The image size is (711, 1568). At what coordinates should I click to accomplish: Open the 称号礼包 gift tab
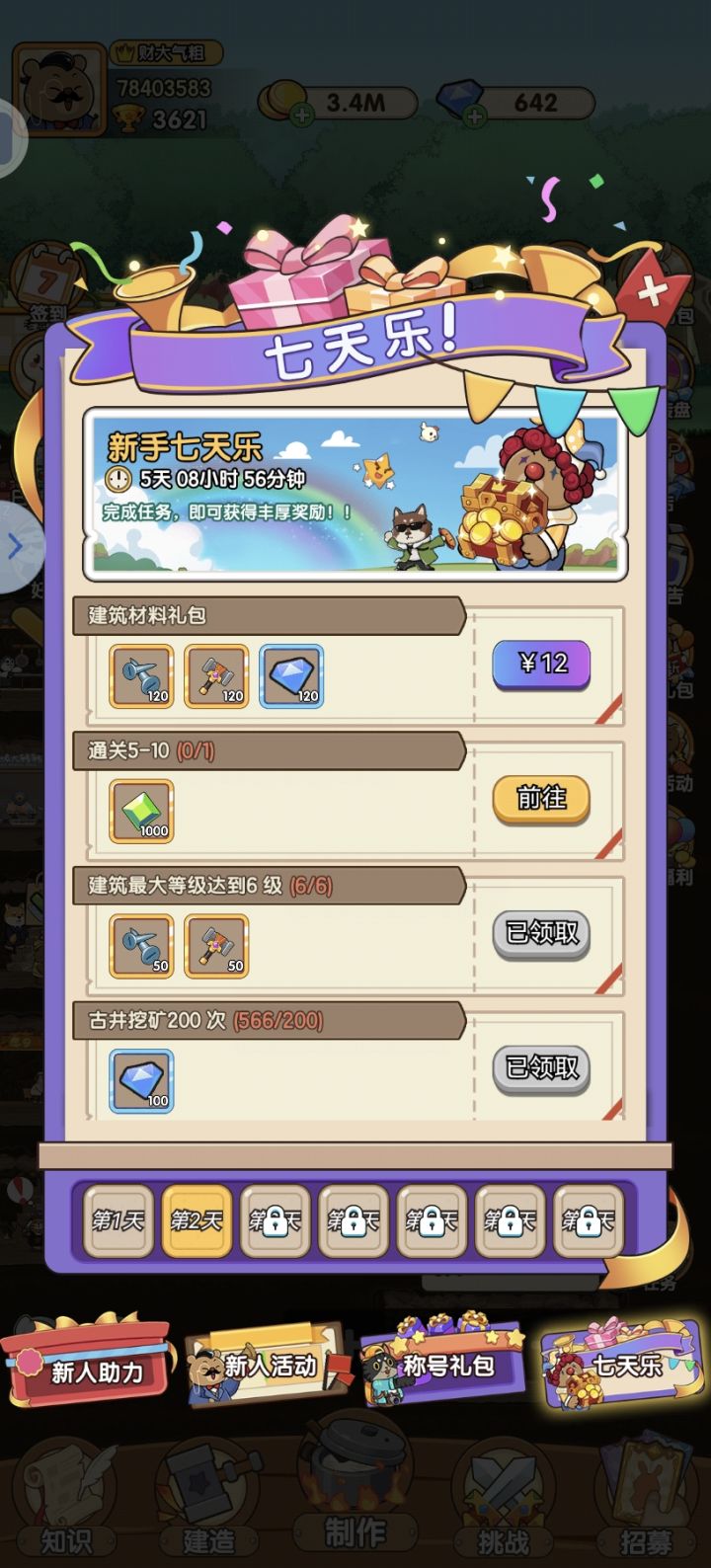446,1369
